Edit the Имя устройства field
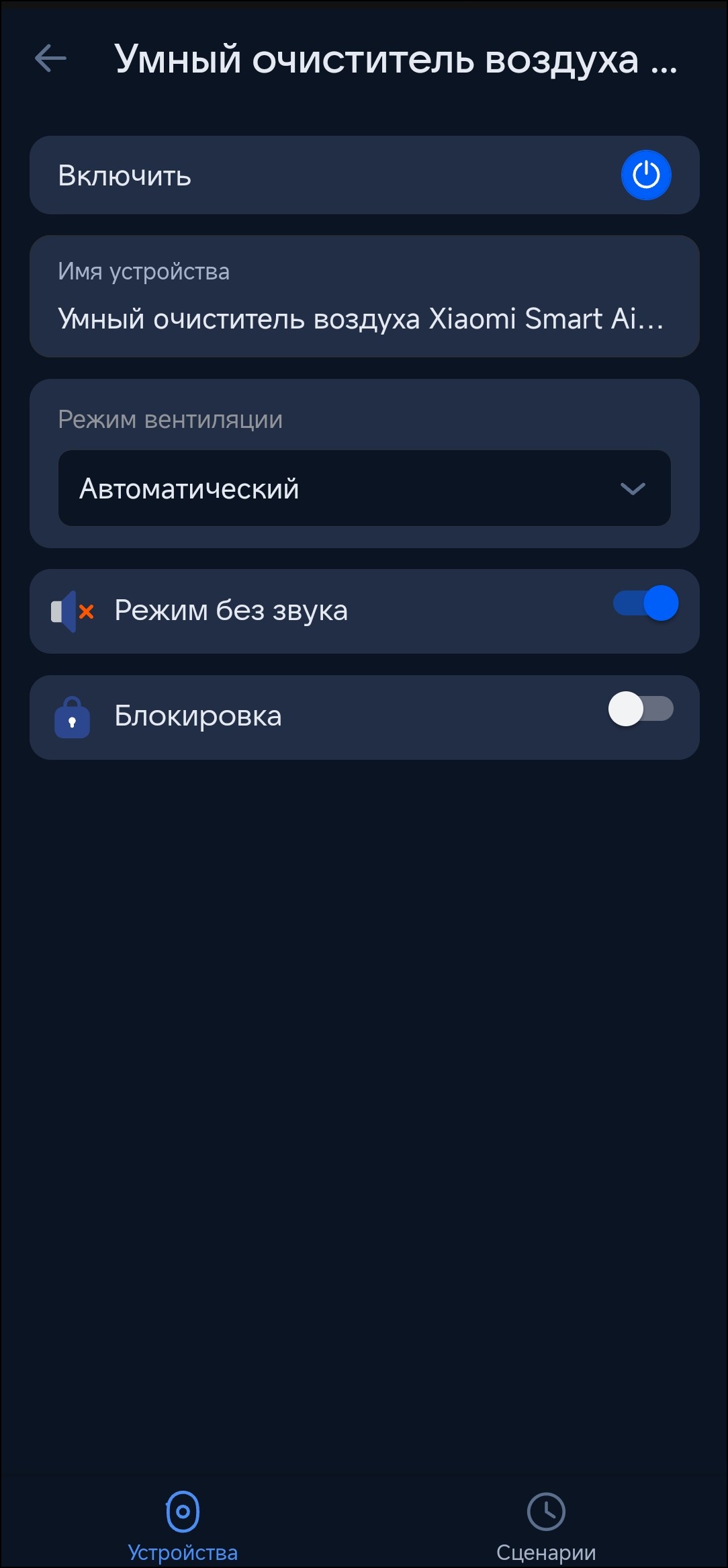The image size is (728, 1568). point(361,318)
